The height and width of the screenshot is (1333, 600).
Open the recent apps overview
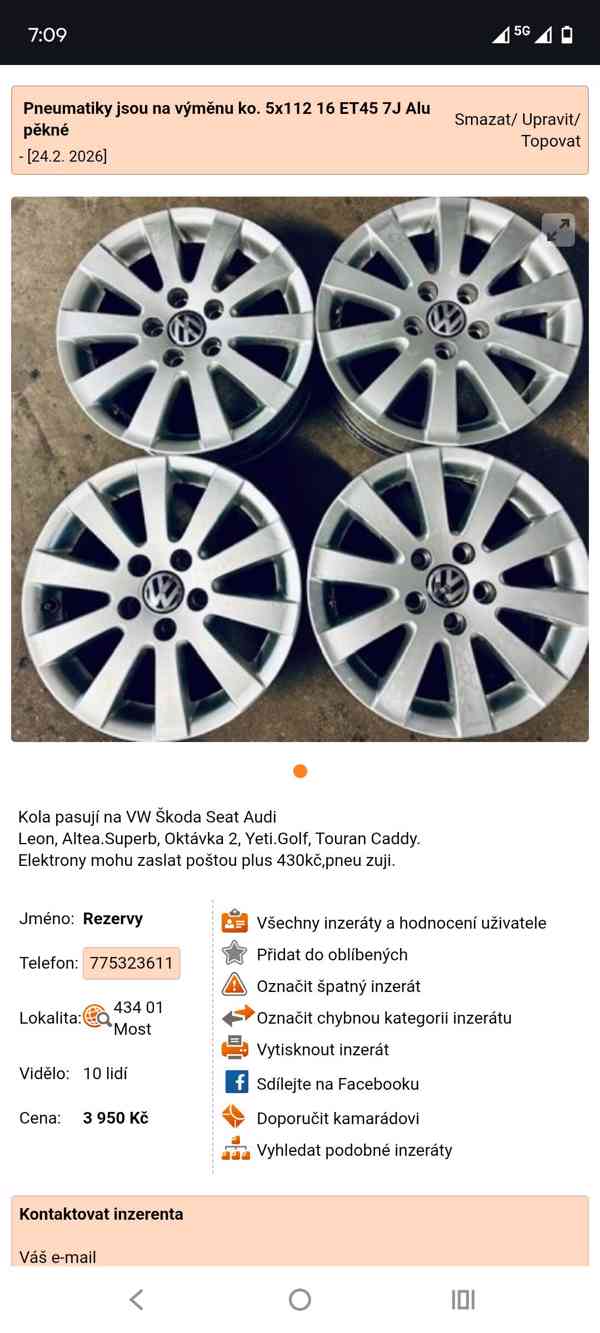(x=462, y=1299)
